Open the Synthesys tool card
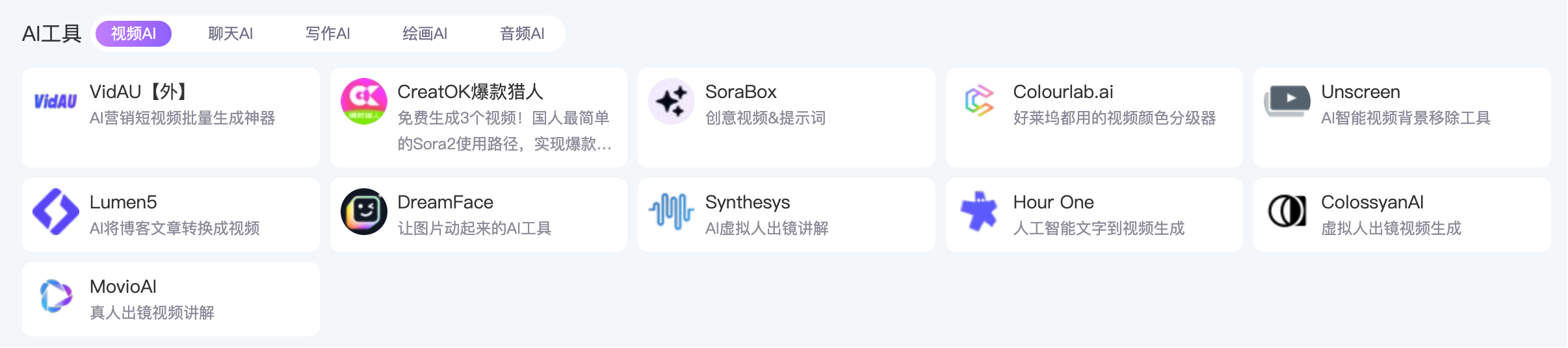1568x348 pixels. [x=786, y=214]
